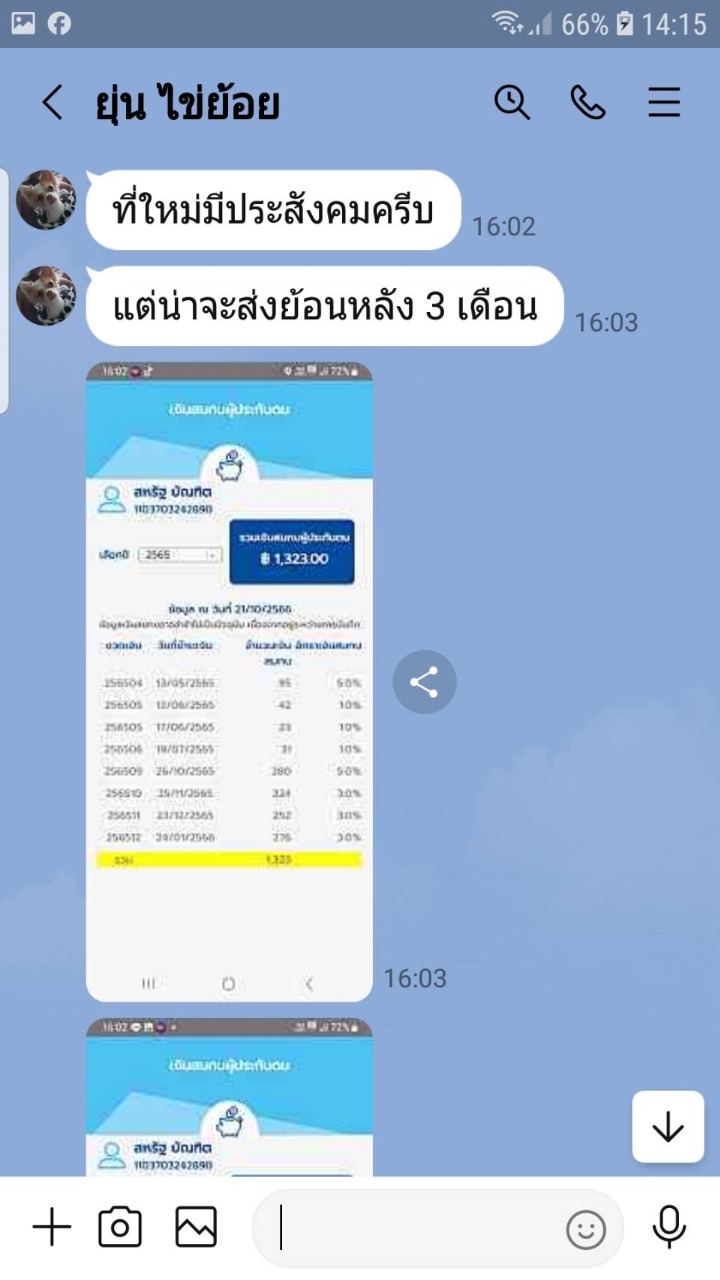Open the plus attachment menu

(x=52, y=1227)
